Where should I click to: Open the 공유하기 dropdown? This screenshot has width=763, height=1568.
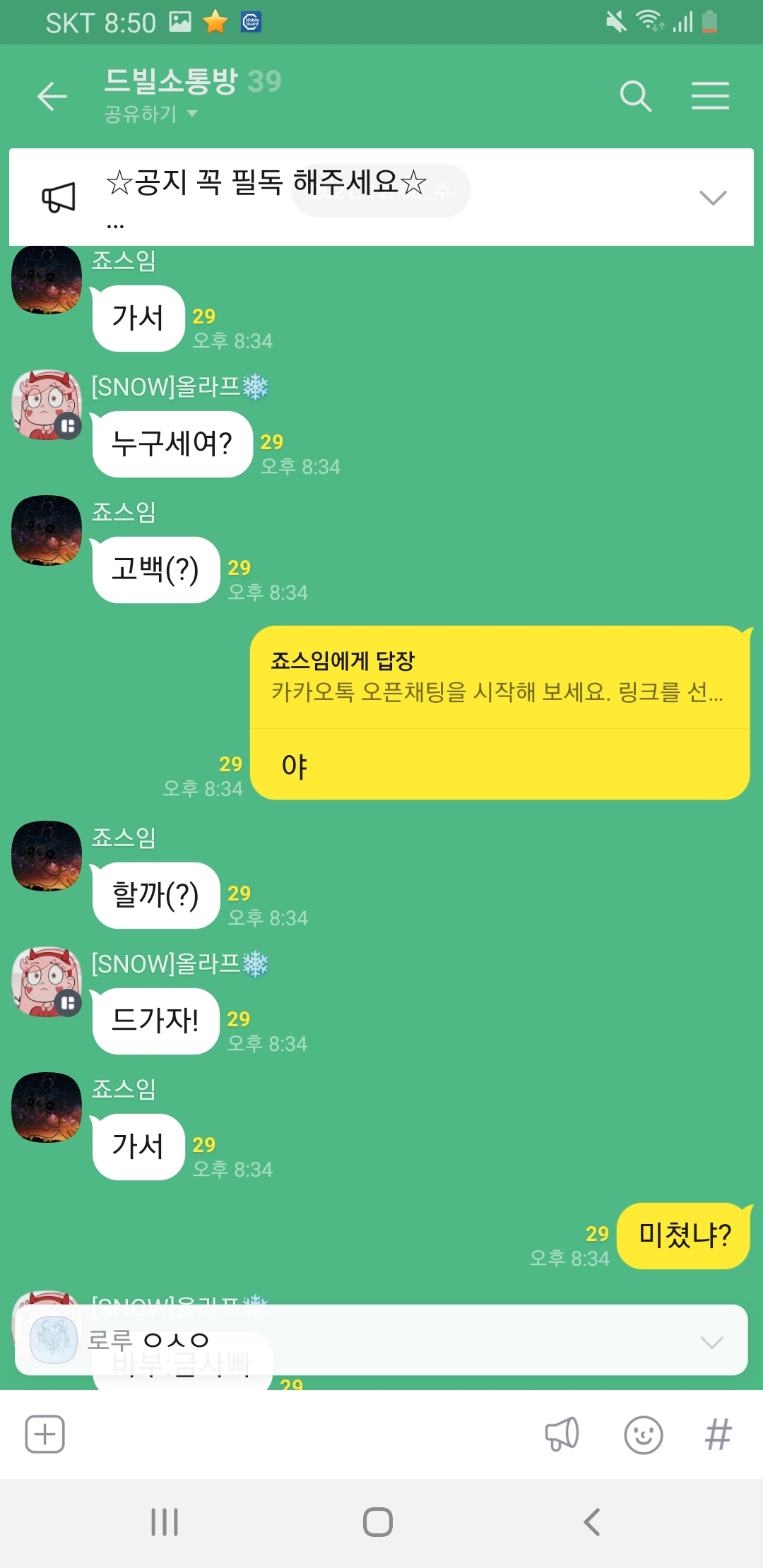(x=150, y=114)
